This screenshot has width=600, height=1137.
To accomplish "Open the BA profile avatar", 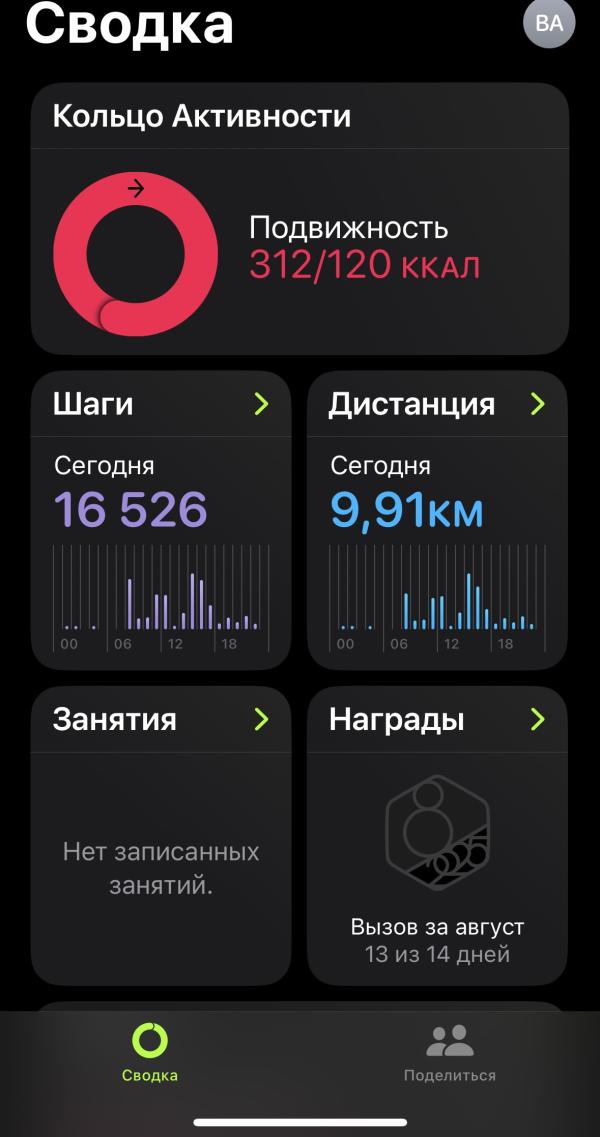I will (549, 22).
